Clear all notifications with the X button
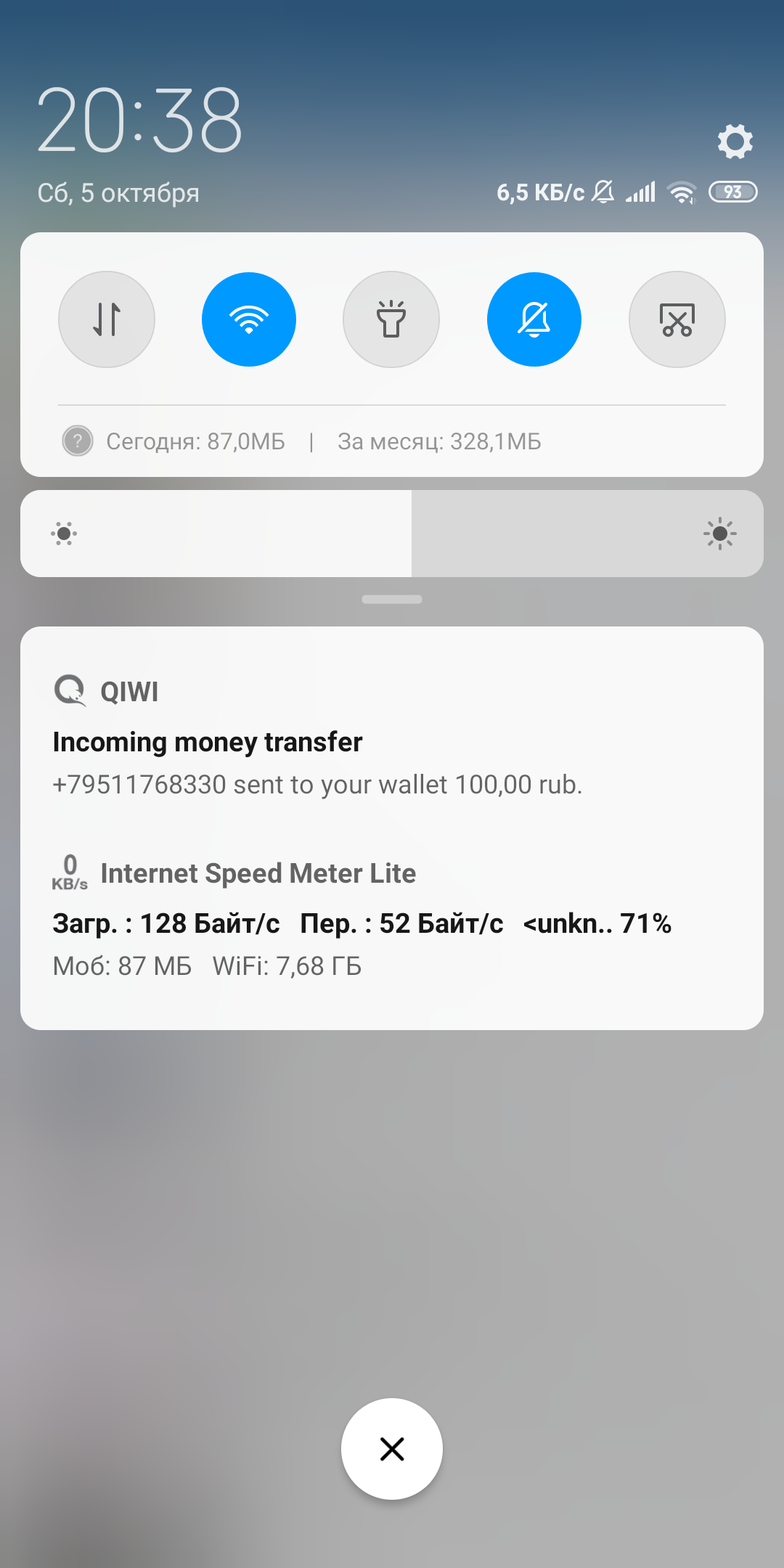This screenshot has width=784, height=1568. tap(392, 1449)
